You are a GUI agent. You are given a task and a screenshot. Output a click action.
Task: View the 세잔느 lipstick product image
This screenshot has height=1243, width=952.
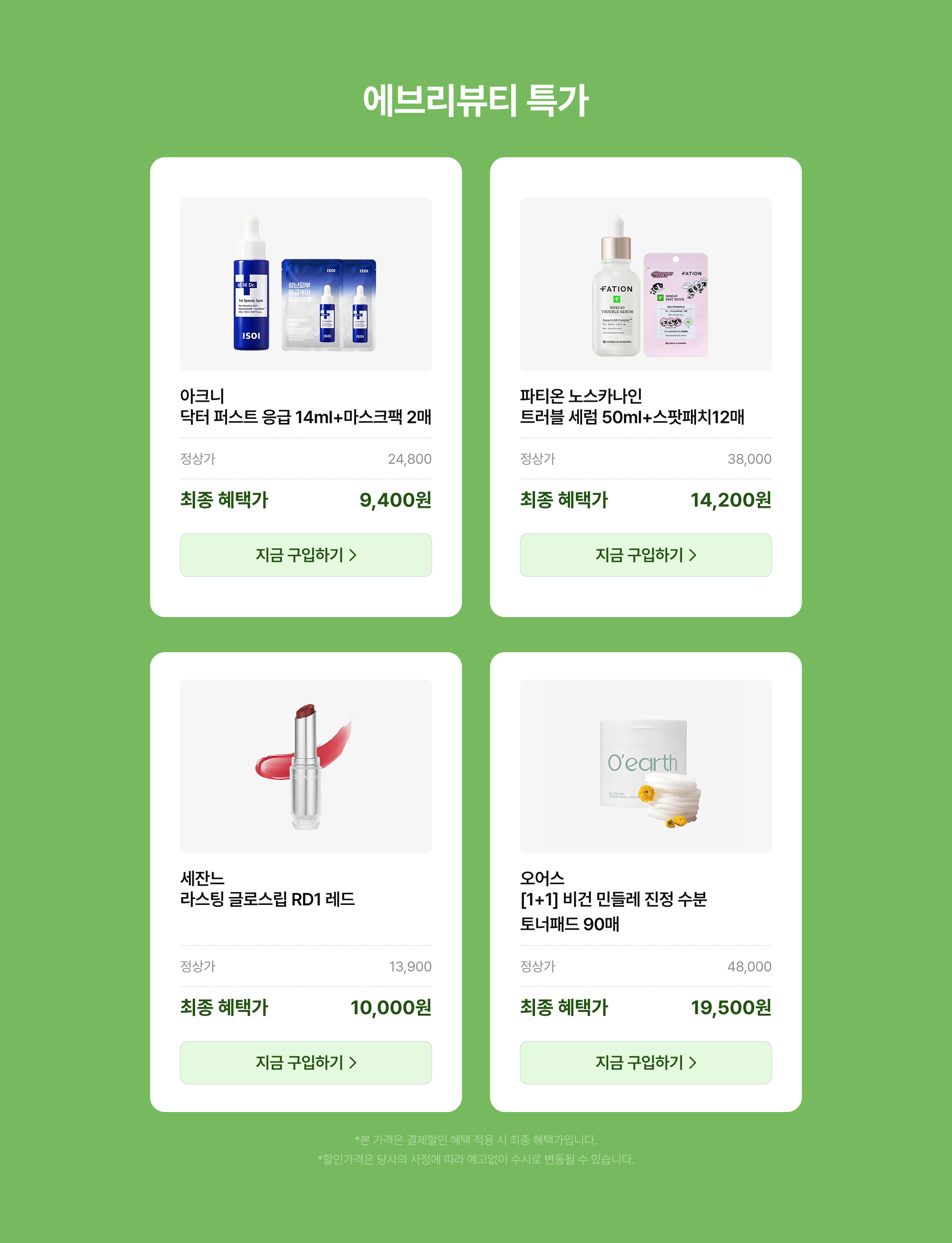[x=305, y=766]
